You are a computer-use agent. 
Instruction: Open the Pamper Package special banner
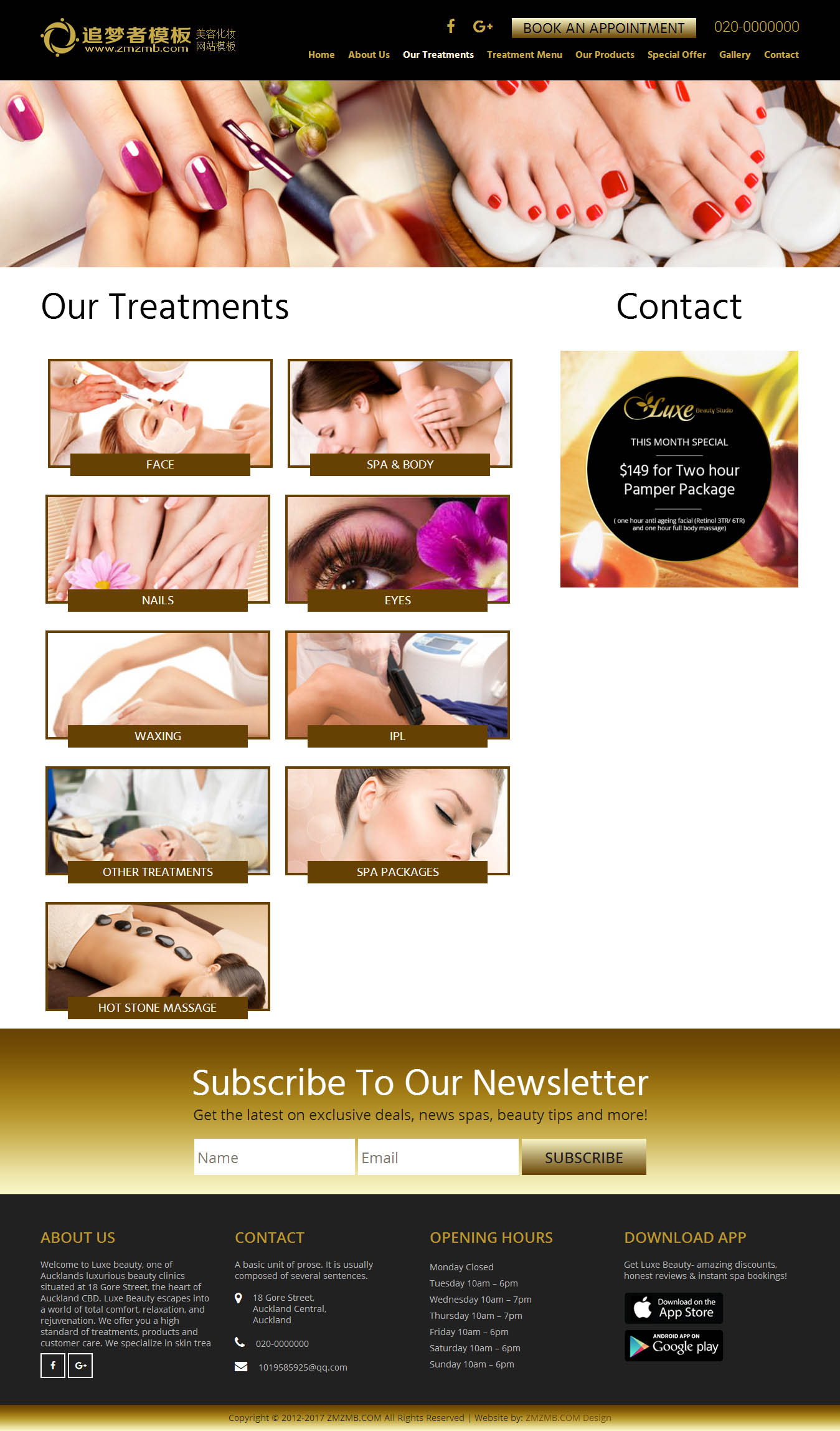(679, 469)
